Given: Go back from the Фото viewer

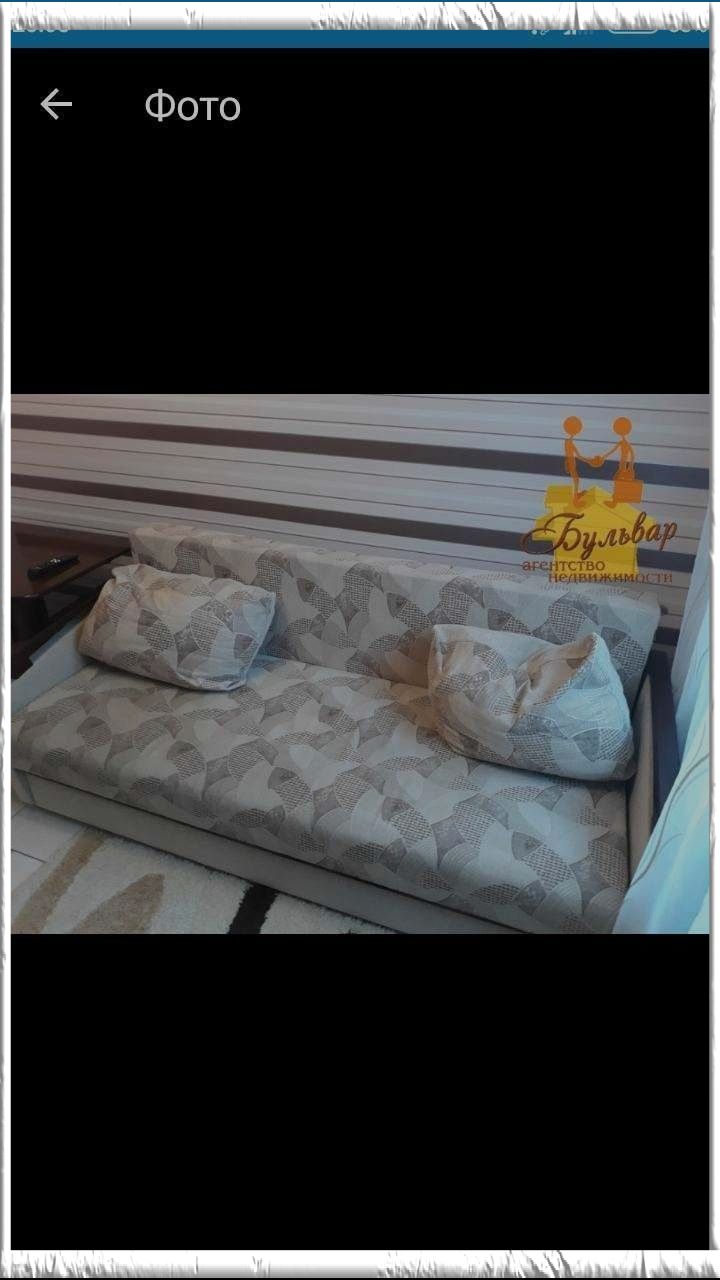Looking at the screenshot, I should tap(56, 104).
